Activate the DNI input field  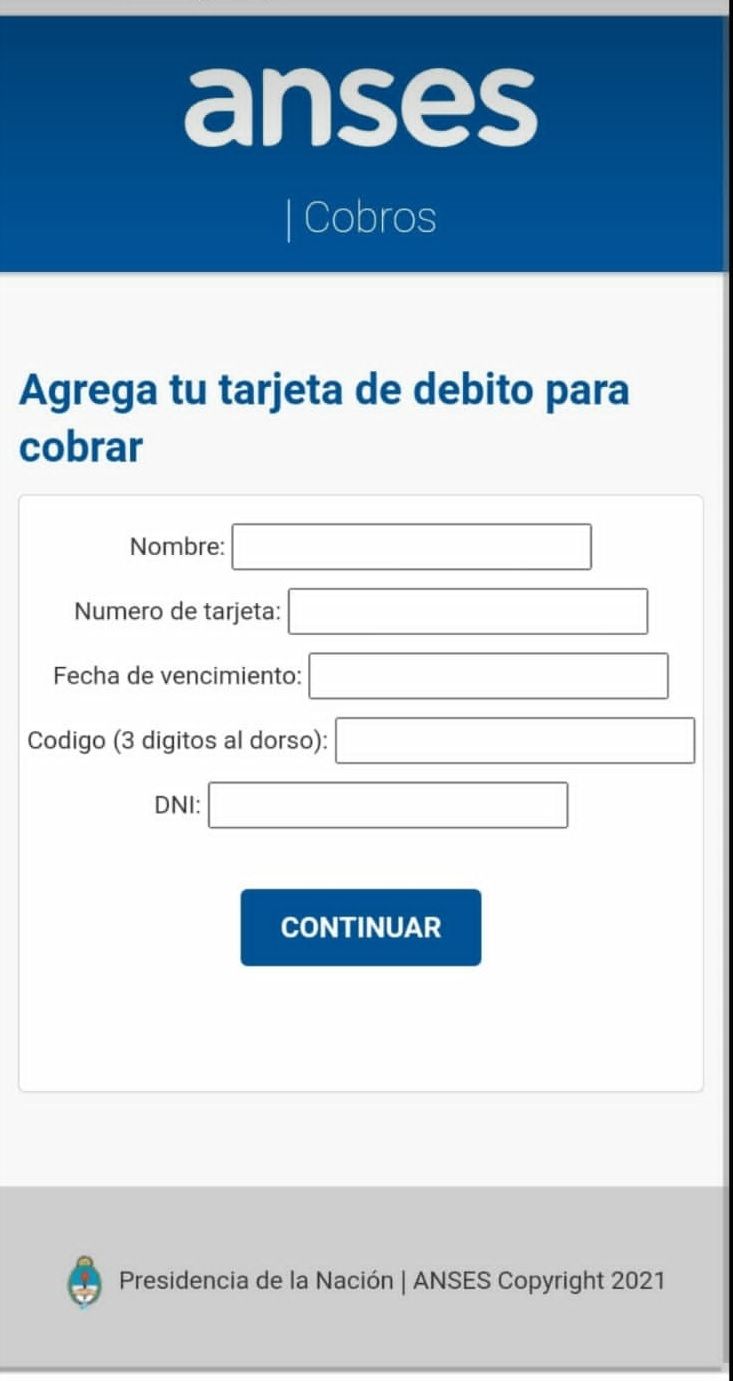[x=388, y=805]
